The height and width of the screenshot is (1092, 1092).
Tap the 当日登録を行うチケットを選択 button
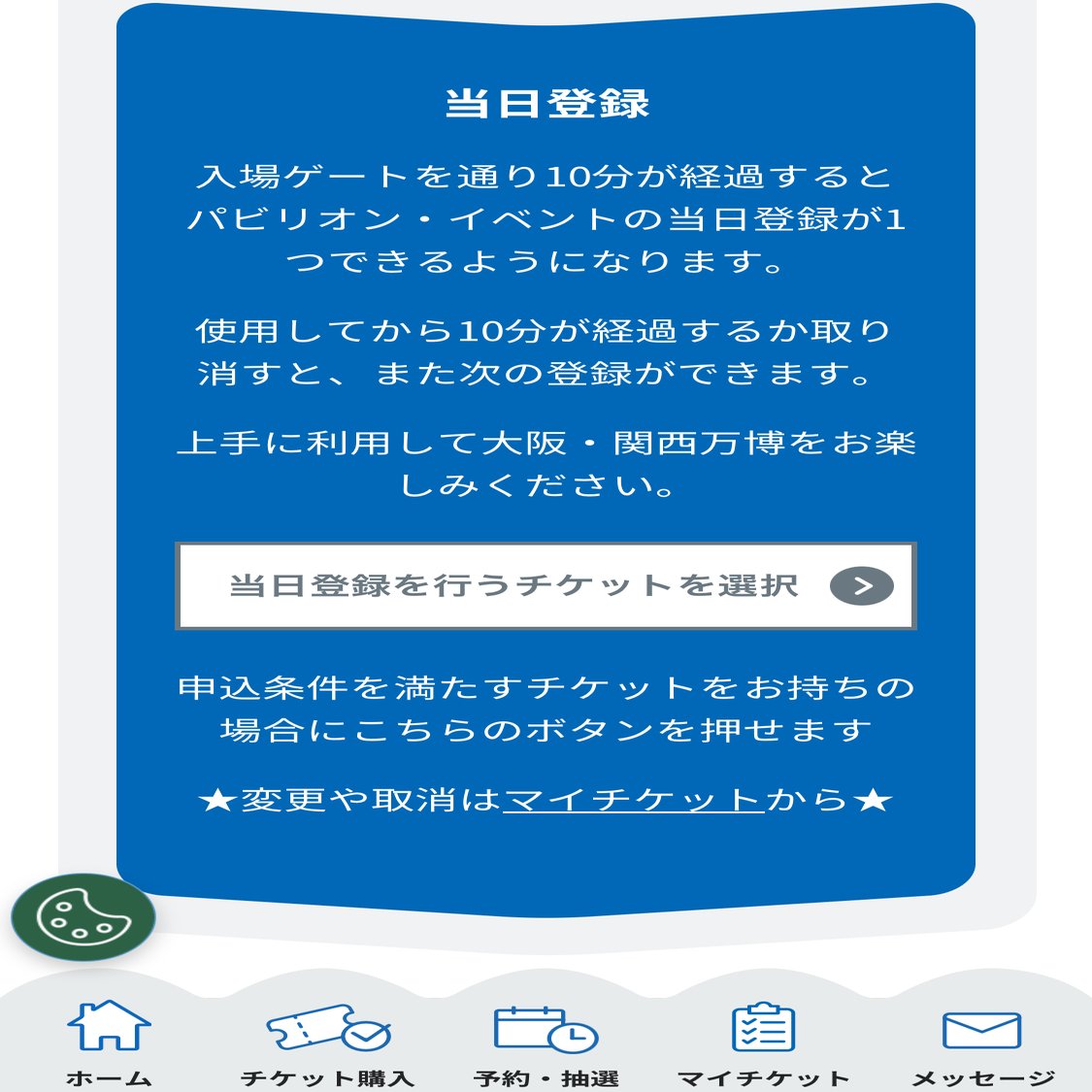coord(546,586)
